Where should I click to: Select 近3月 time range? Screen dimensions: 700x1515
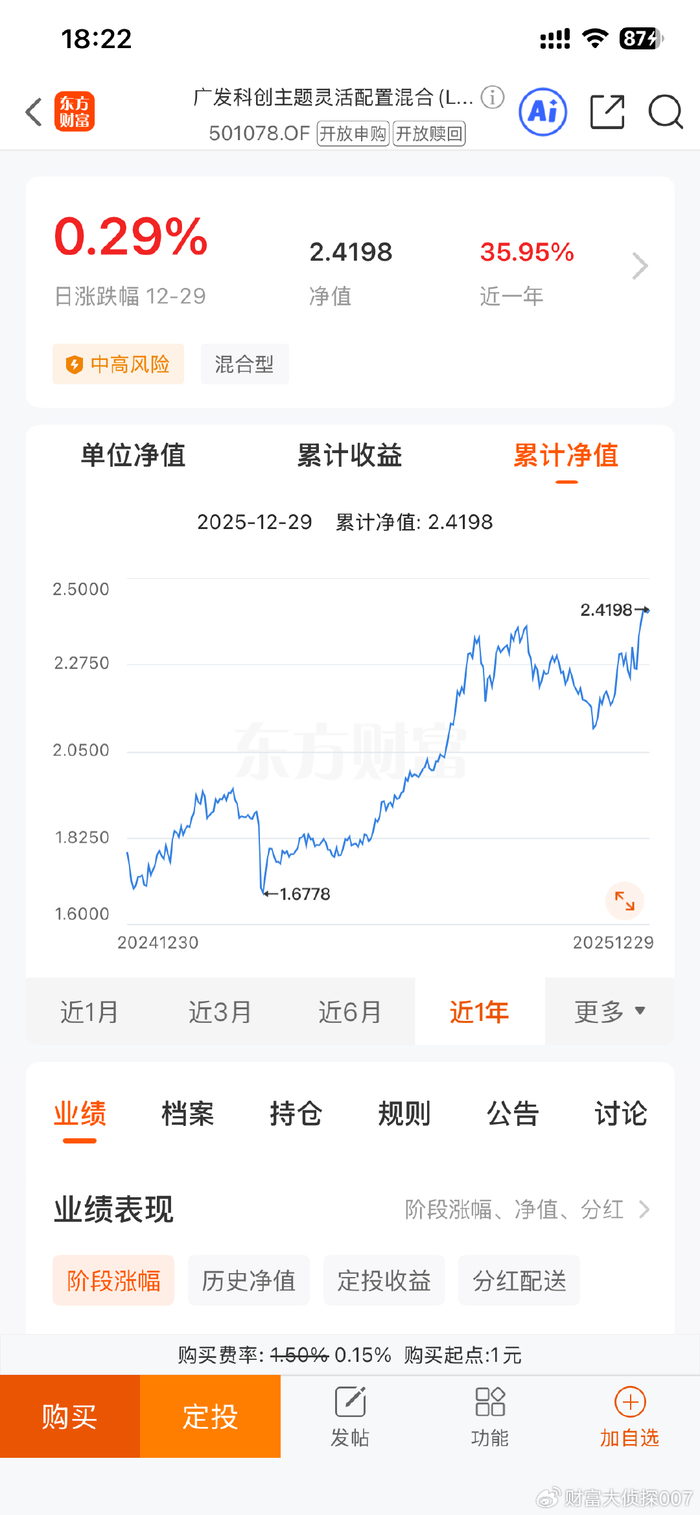click(220, 1012)
